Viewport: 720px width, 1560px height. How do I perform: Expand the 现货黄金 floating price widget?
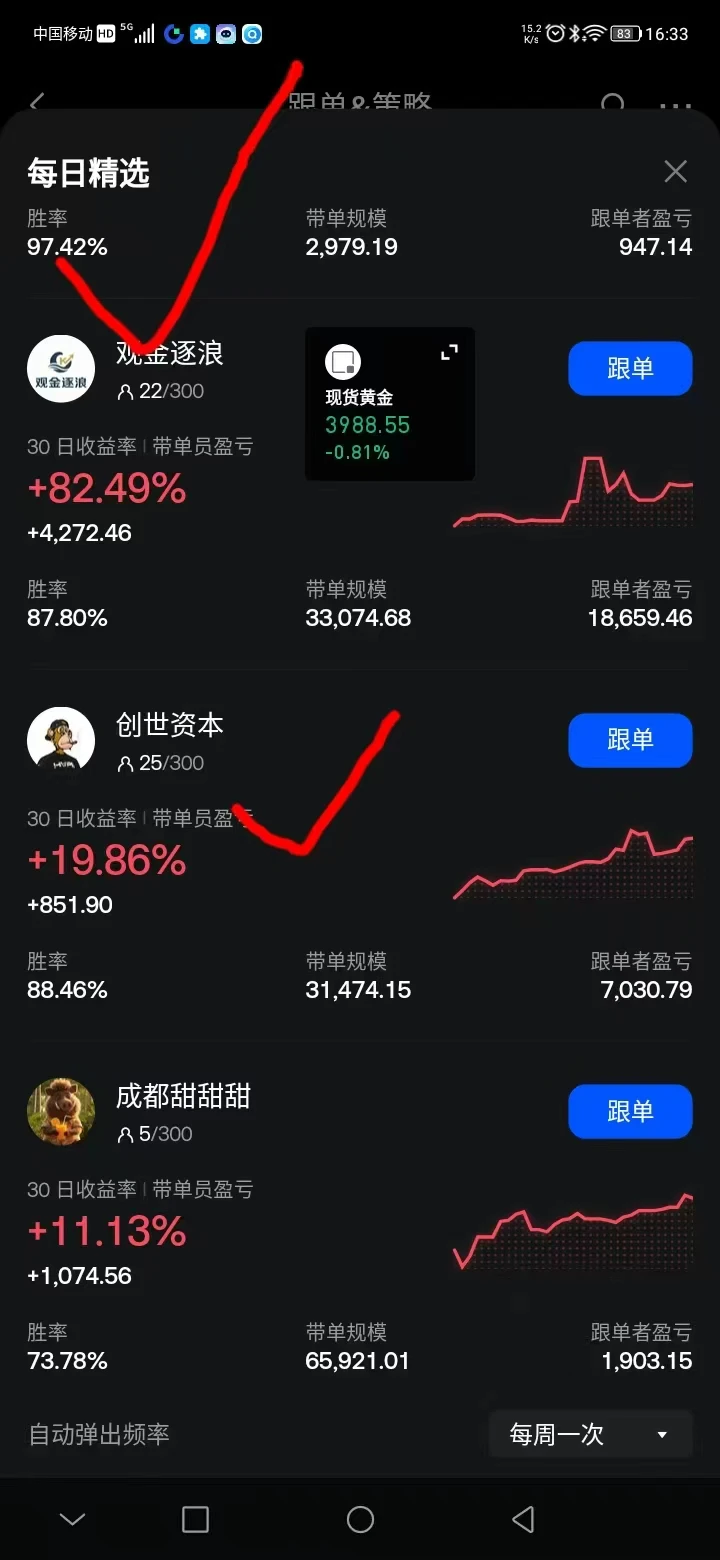coord(450,352)
